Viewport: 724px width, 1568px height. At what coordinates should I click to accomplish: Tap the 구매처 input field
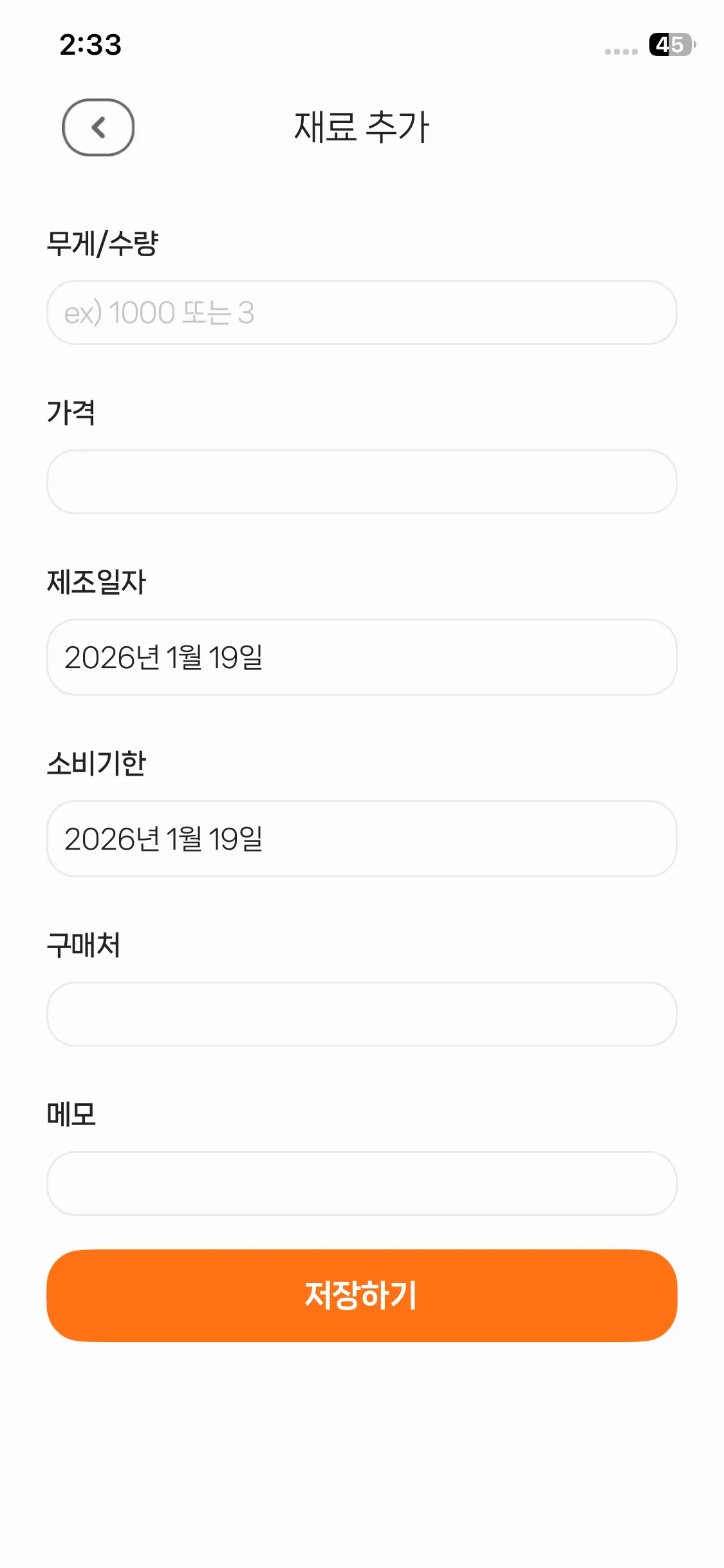pyautogui.click(x=362, y=1014)
